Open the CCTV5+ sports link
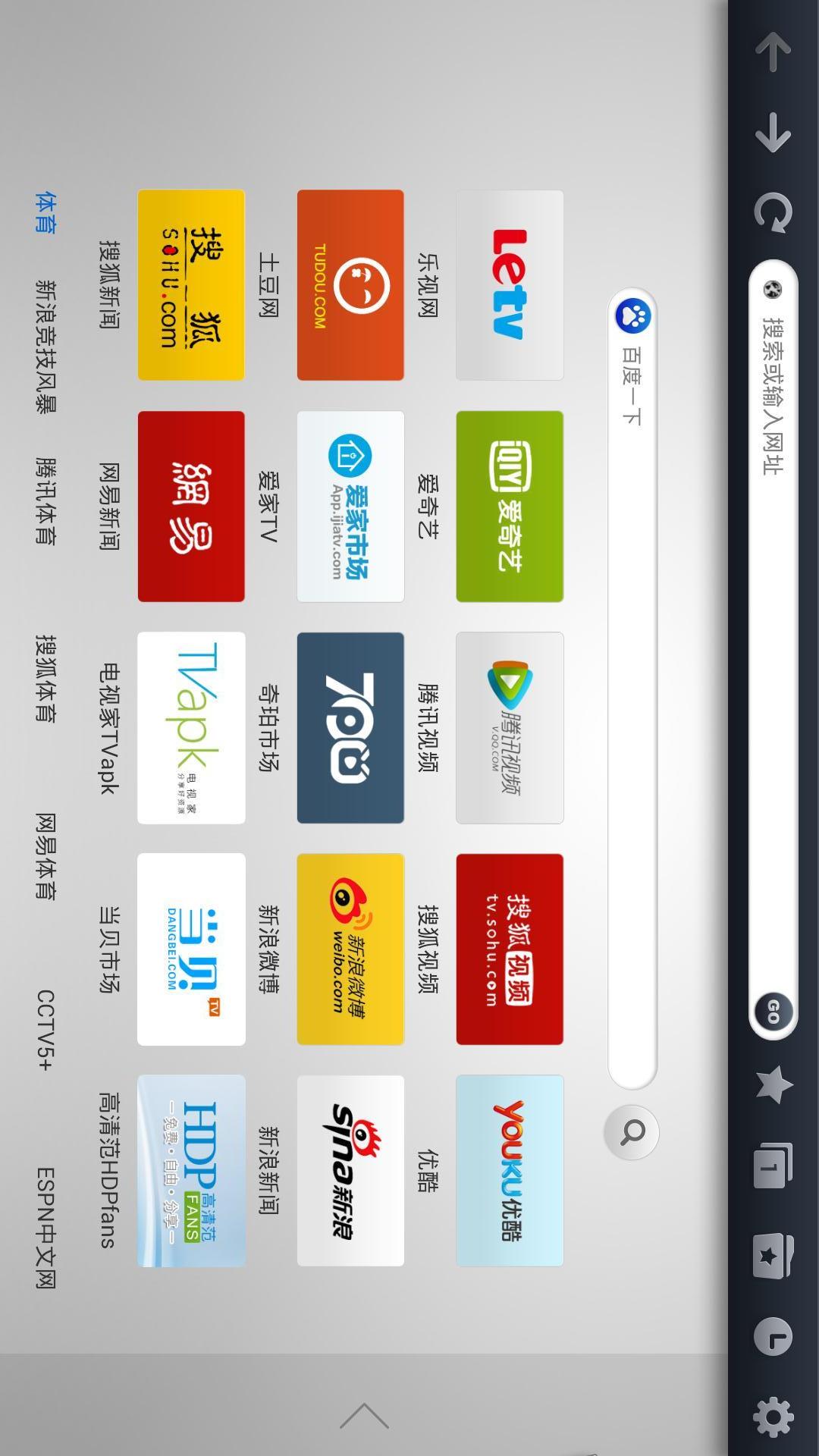This screenshot has width=819, height=1456. 45,1029
